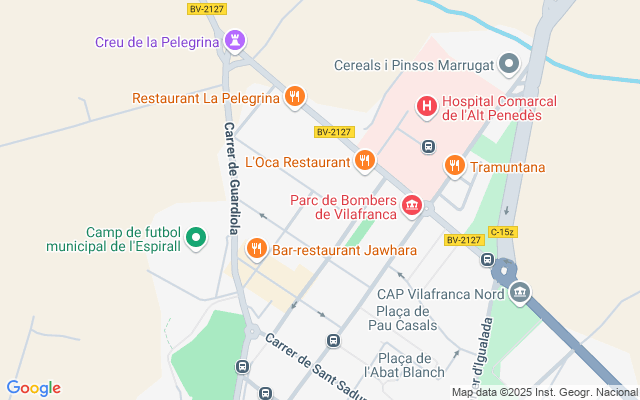Select the Tramuntana restaurant pin
640x400 pixels.
455,166
